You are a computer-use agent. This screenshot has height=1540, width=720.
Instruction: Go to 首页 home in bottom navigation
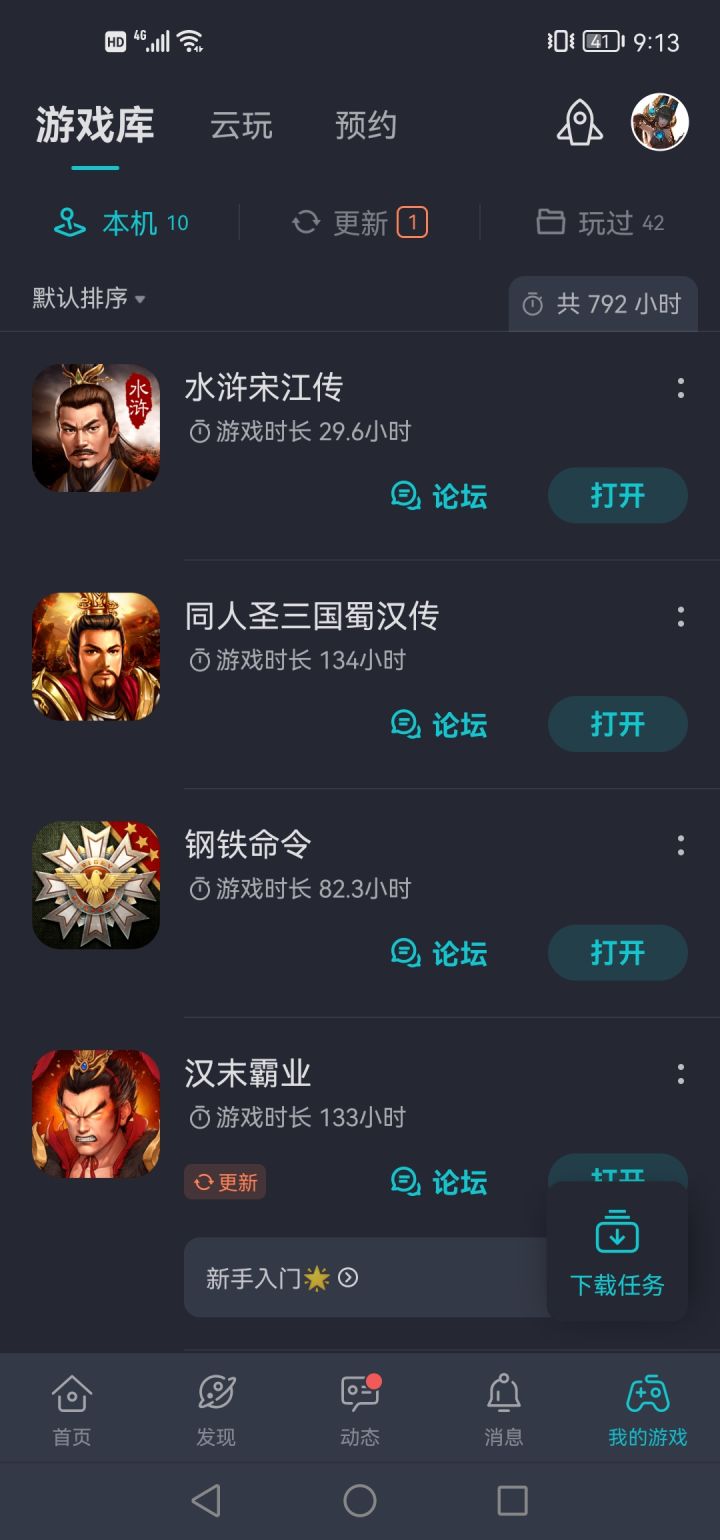(x=71, y=1408)
